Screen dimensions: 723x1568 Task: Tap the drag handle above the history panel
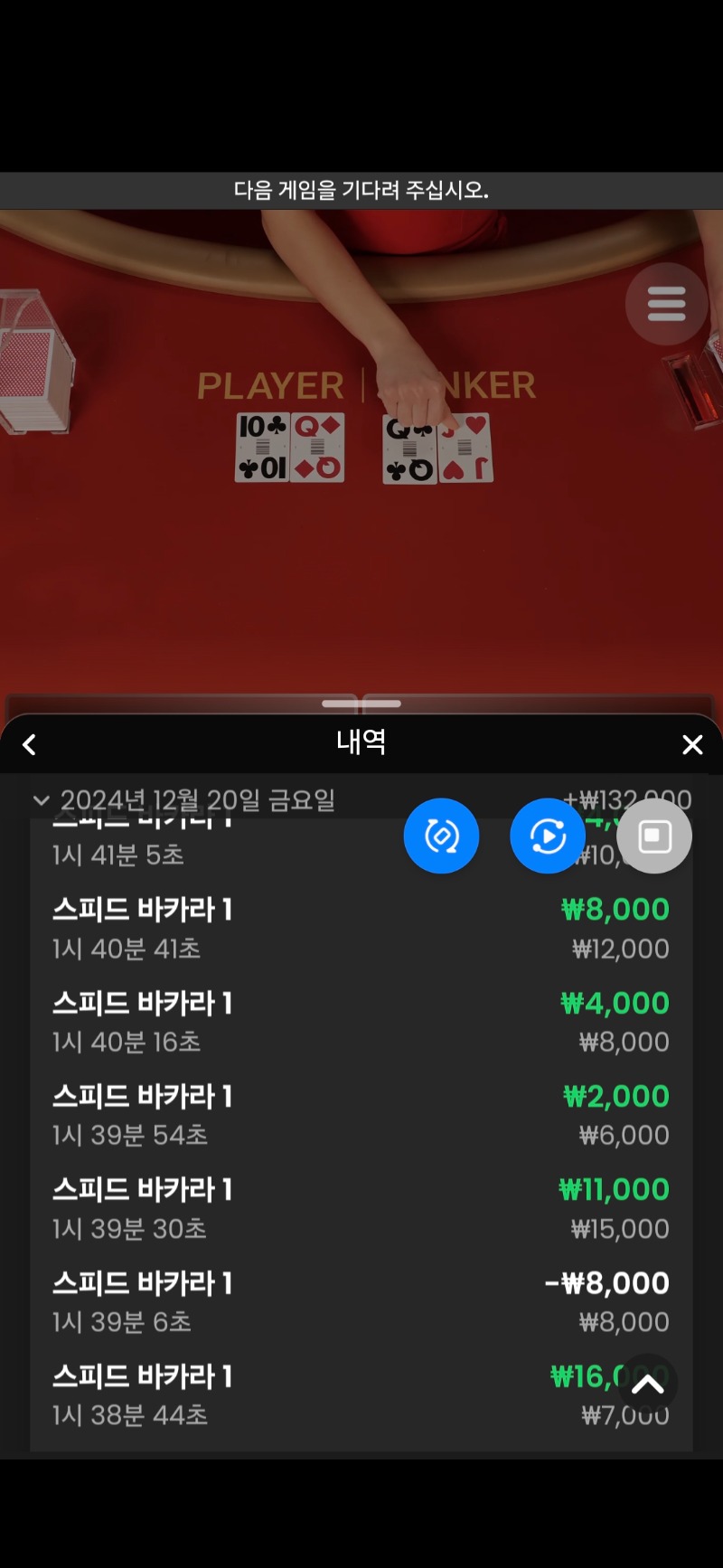[361, 703]
